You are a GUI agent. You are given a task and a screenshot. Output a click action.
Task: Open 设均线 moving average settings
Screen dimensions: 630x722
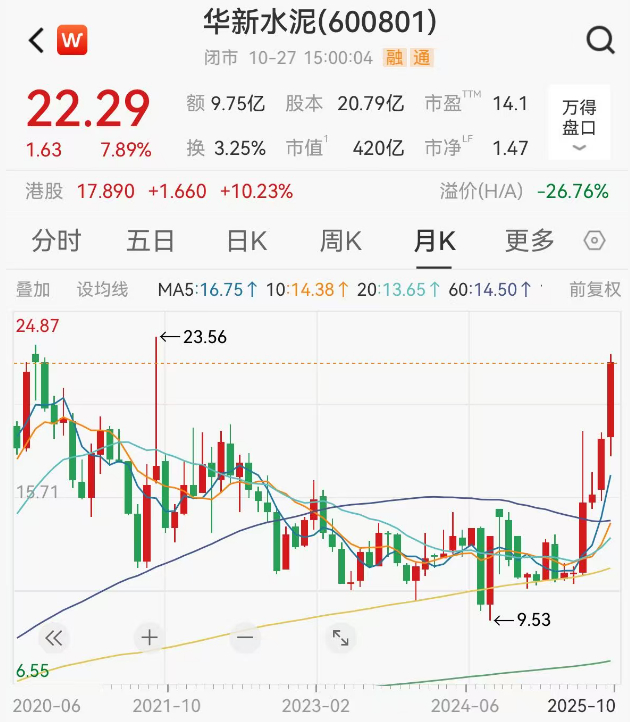pyautogui.click(x=102, y=290)
